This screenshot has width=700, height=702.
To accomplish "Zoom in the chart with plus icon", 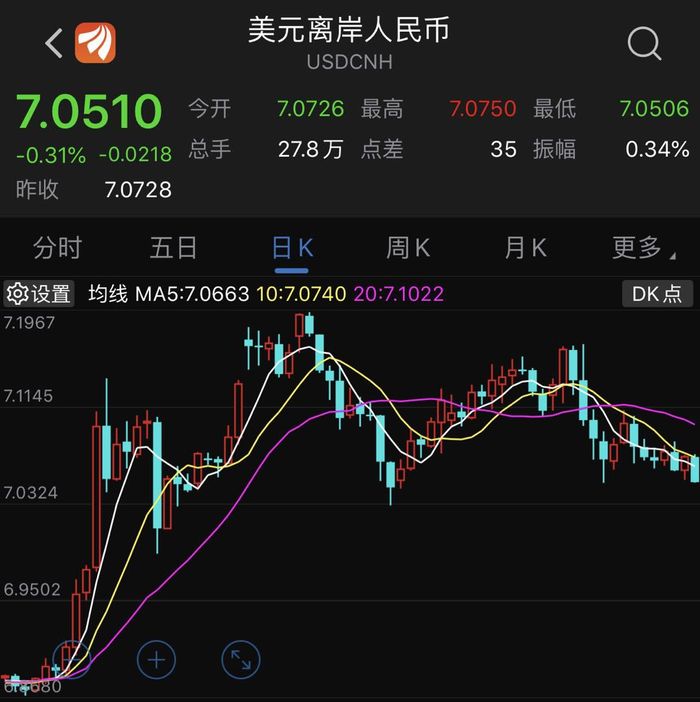I will (x=156, y=659).
